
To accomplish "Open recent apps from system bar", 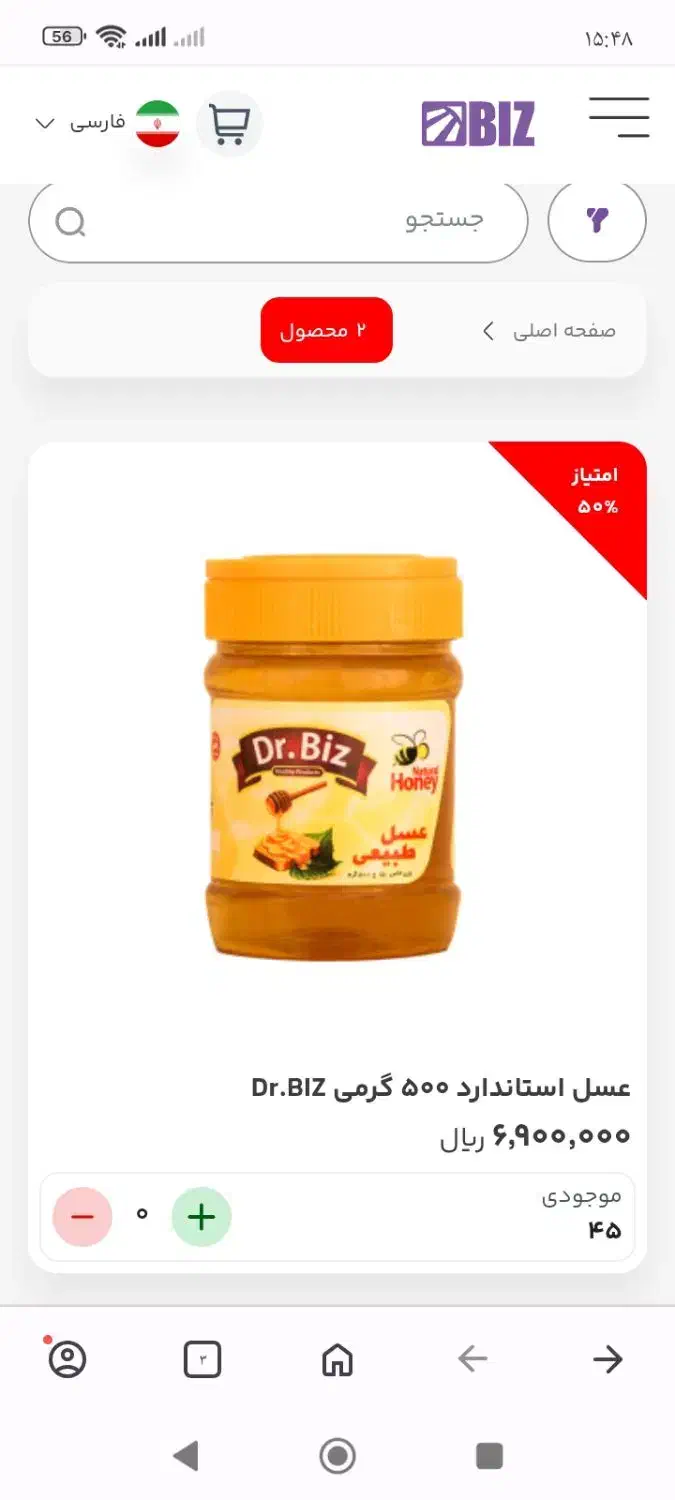I will click(489, 1455).
